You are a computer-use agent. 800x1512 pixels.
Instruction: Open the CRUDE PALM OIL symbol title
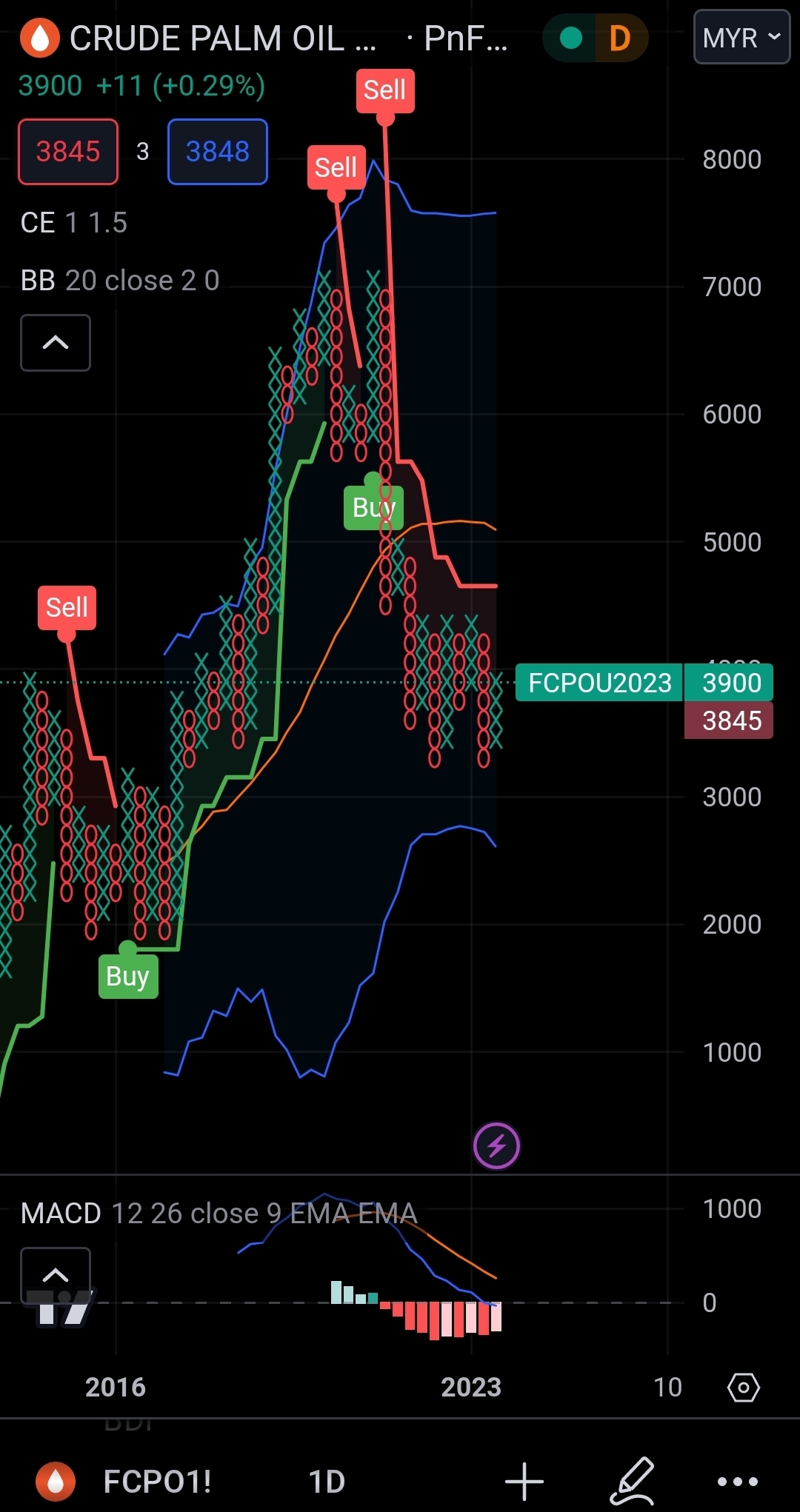222,39
